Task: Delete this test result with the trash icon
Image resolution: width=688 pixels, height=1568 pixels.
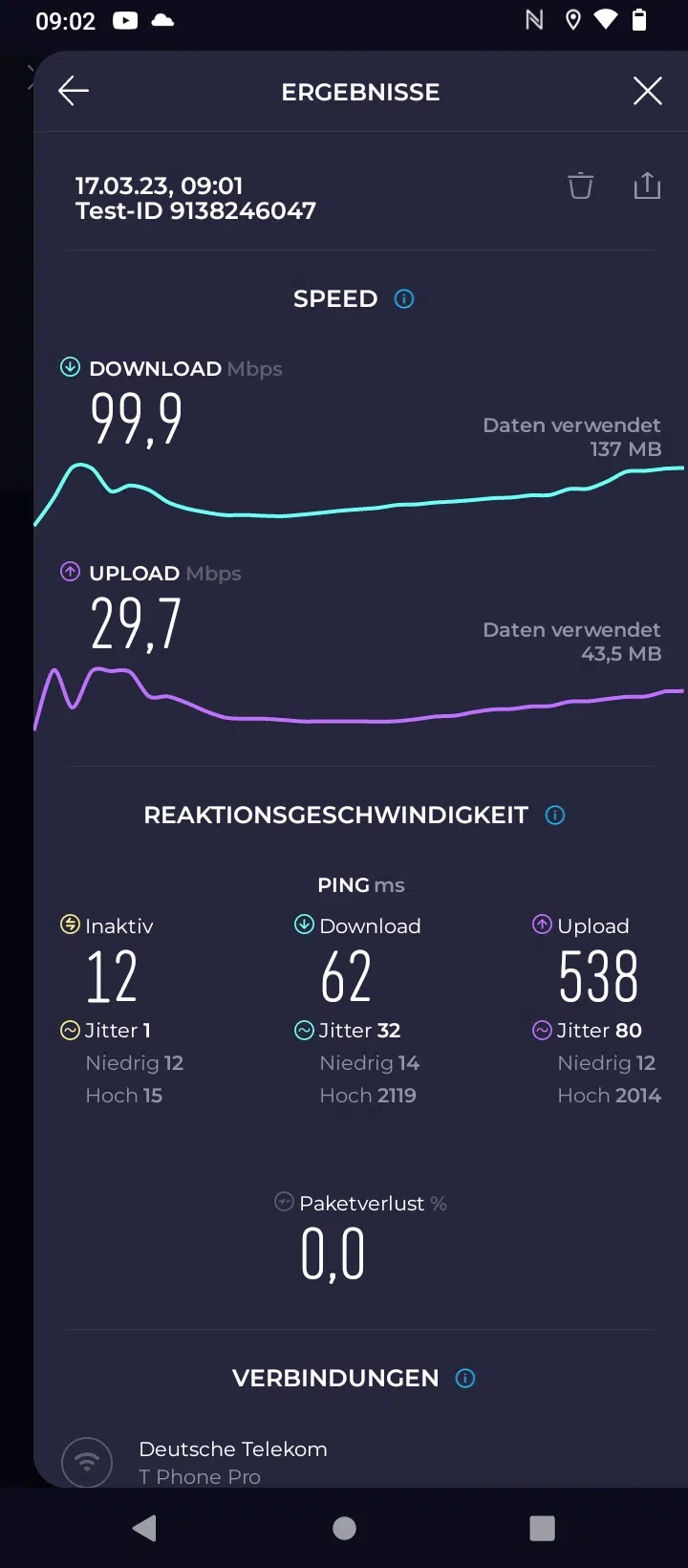Action: pyautogui.click(x=581, y=185)
